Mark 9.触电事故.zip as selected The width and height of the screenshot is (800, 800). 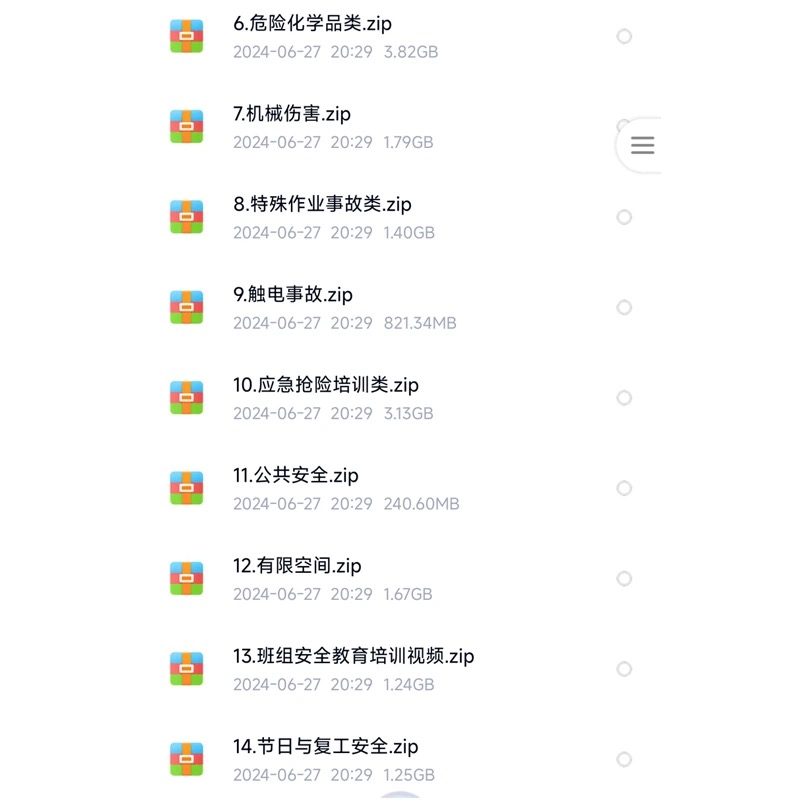tap(624, 308)
